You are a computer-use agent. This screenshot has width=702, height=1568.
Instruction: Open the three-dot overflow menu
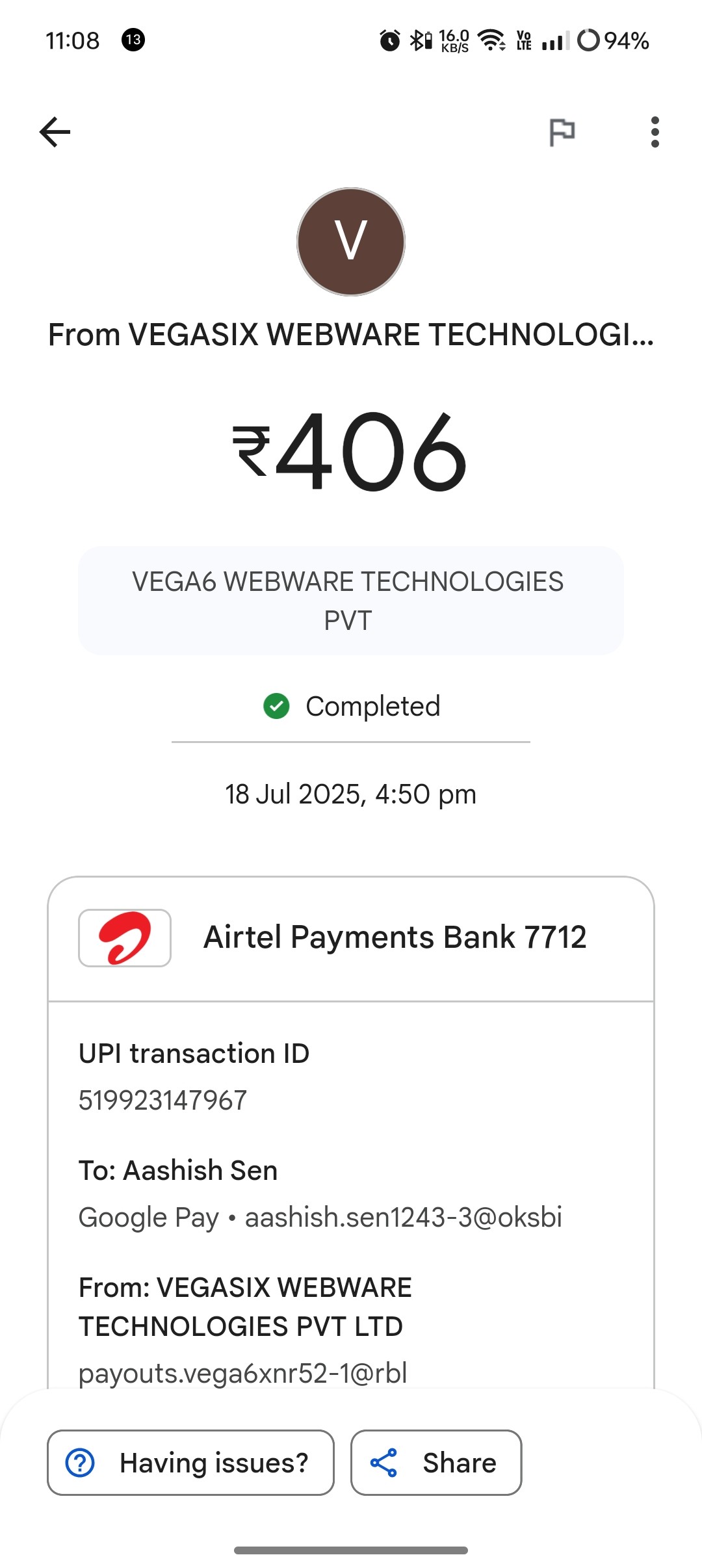point(655,132)
